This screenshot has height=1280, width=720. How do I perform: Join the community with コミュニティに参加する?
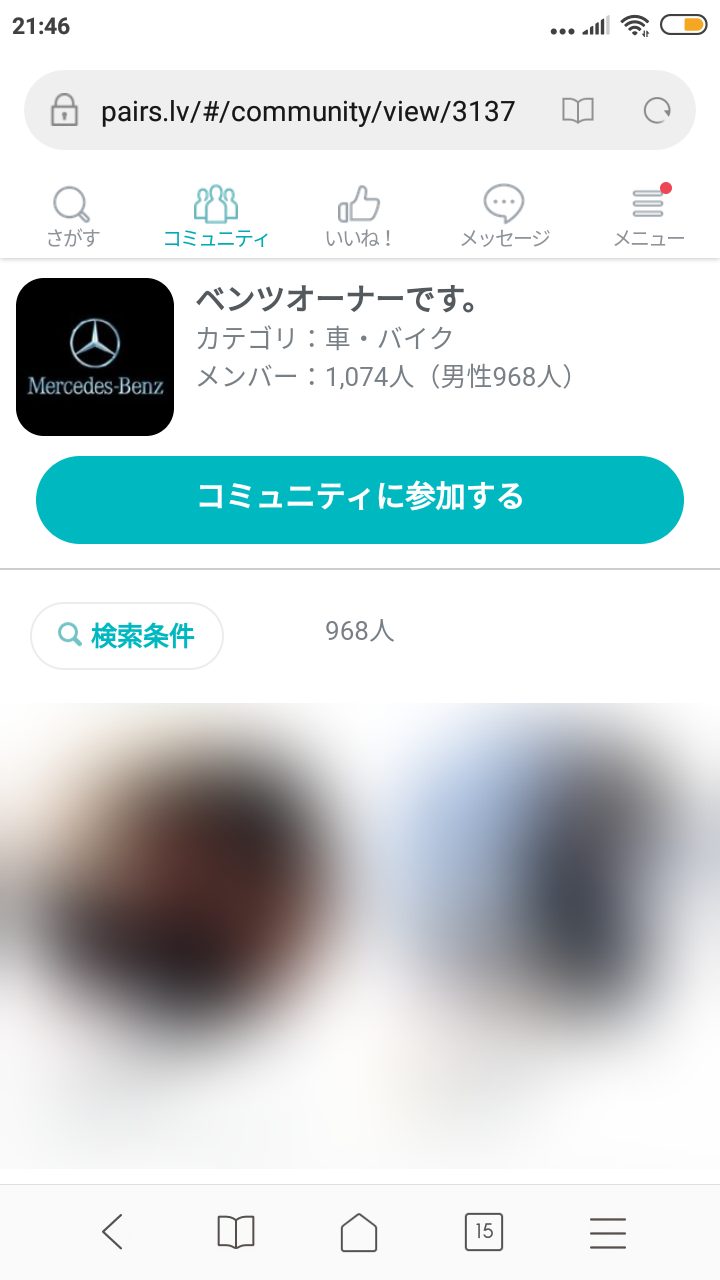[x=360, y=499]
